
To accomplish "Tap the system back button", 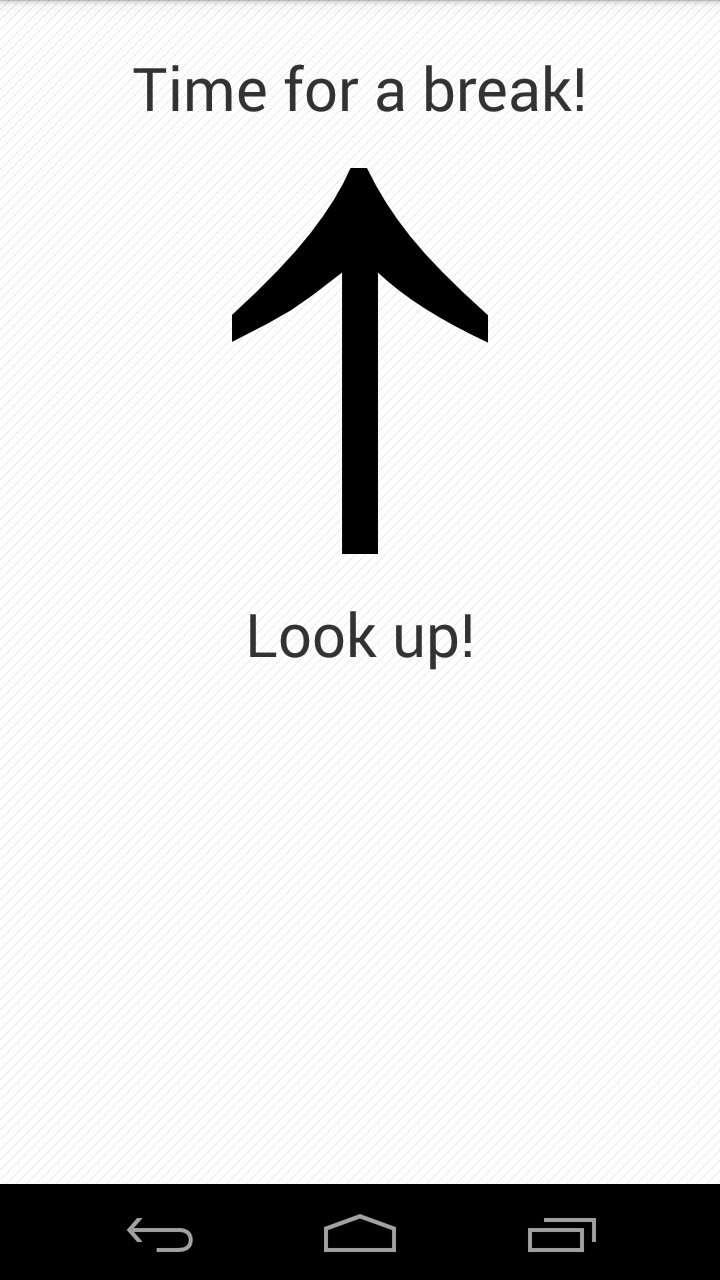I will click(160, 1235).
